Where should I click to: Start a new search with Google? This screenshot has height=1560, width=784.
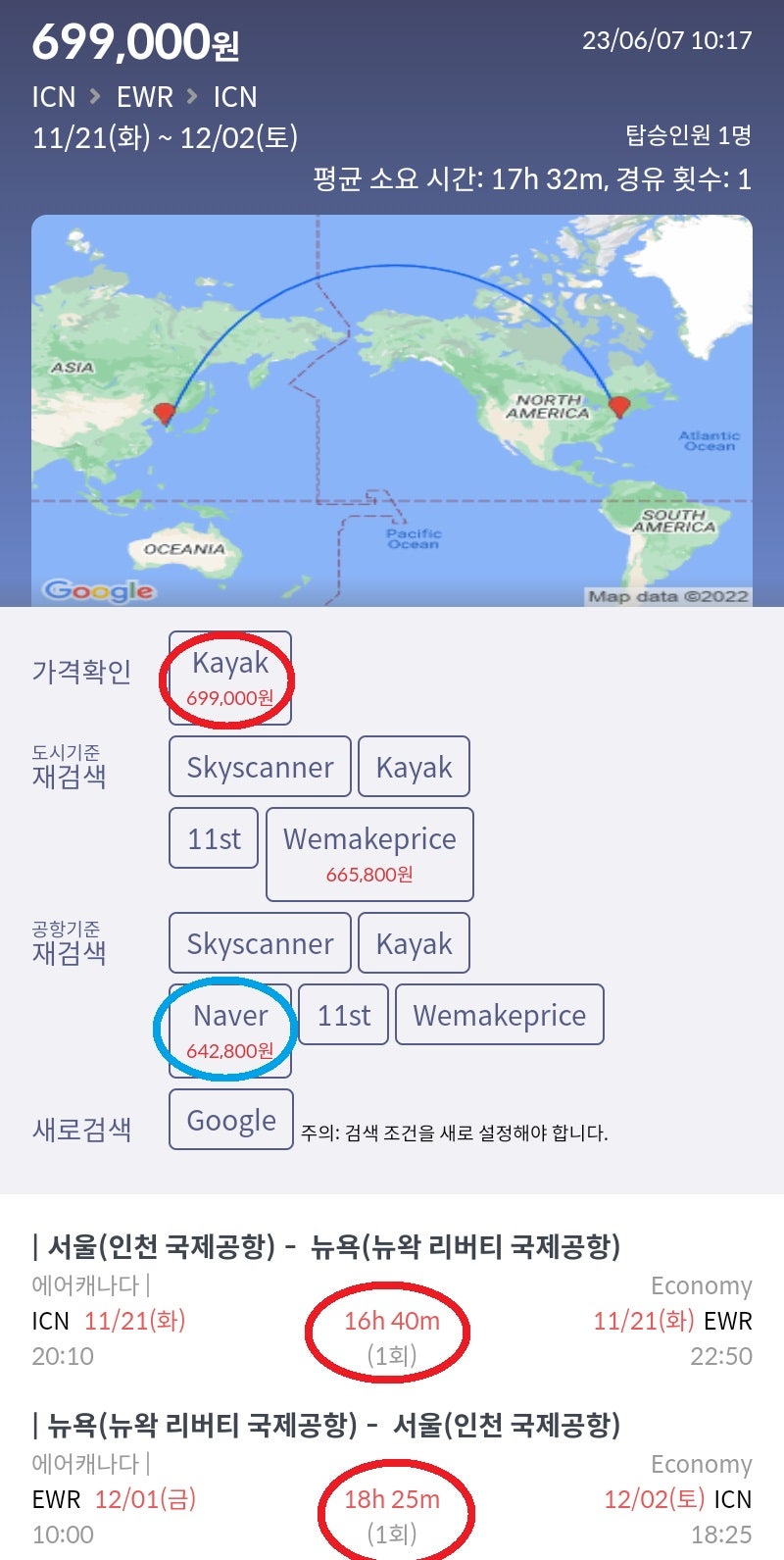tap(231, 1120)
